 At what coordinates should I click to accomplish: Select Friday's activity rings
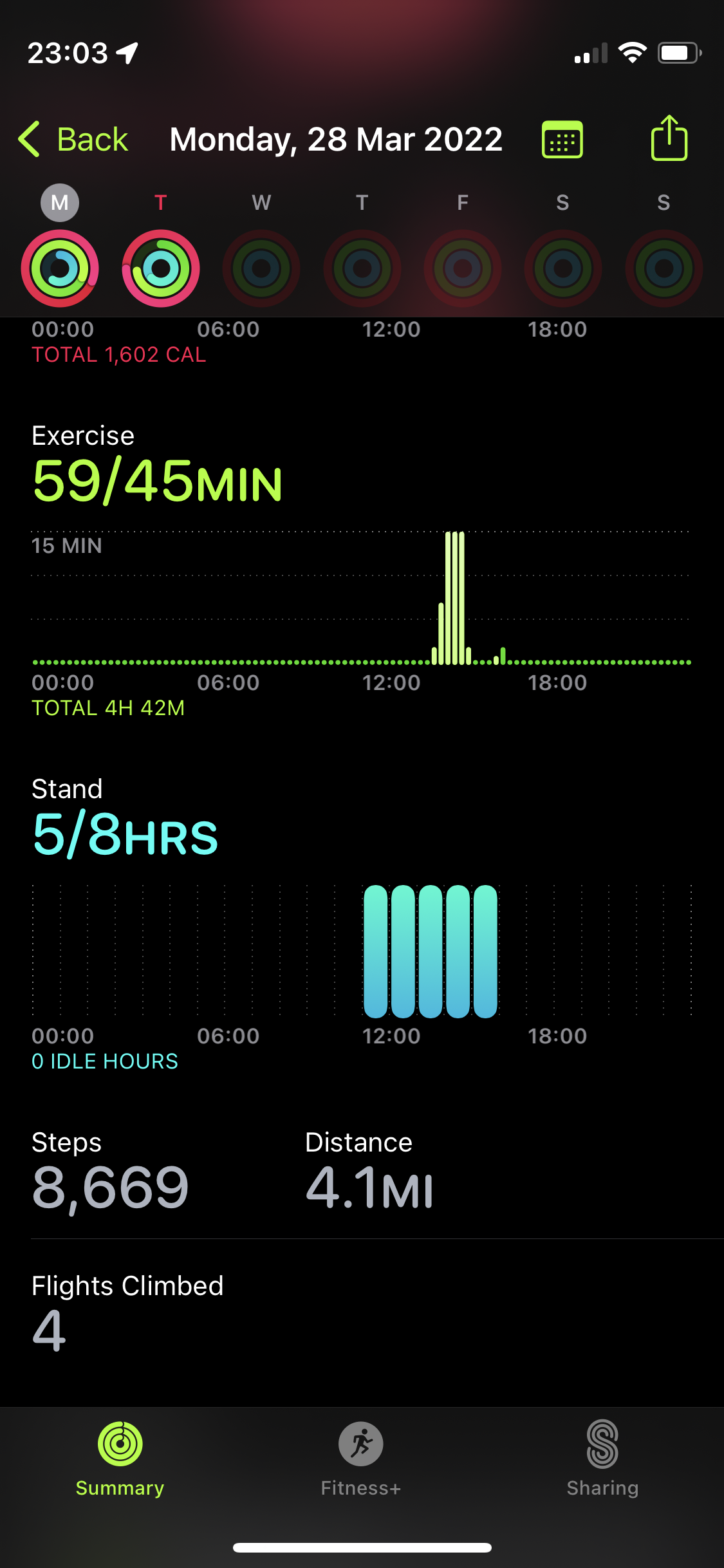pyautogui.click(x=463, y=268)
